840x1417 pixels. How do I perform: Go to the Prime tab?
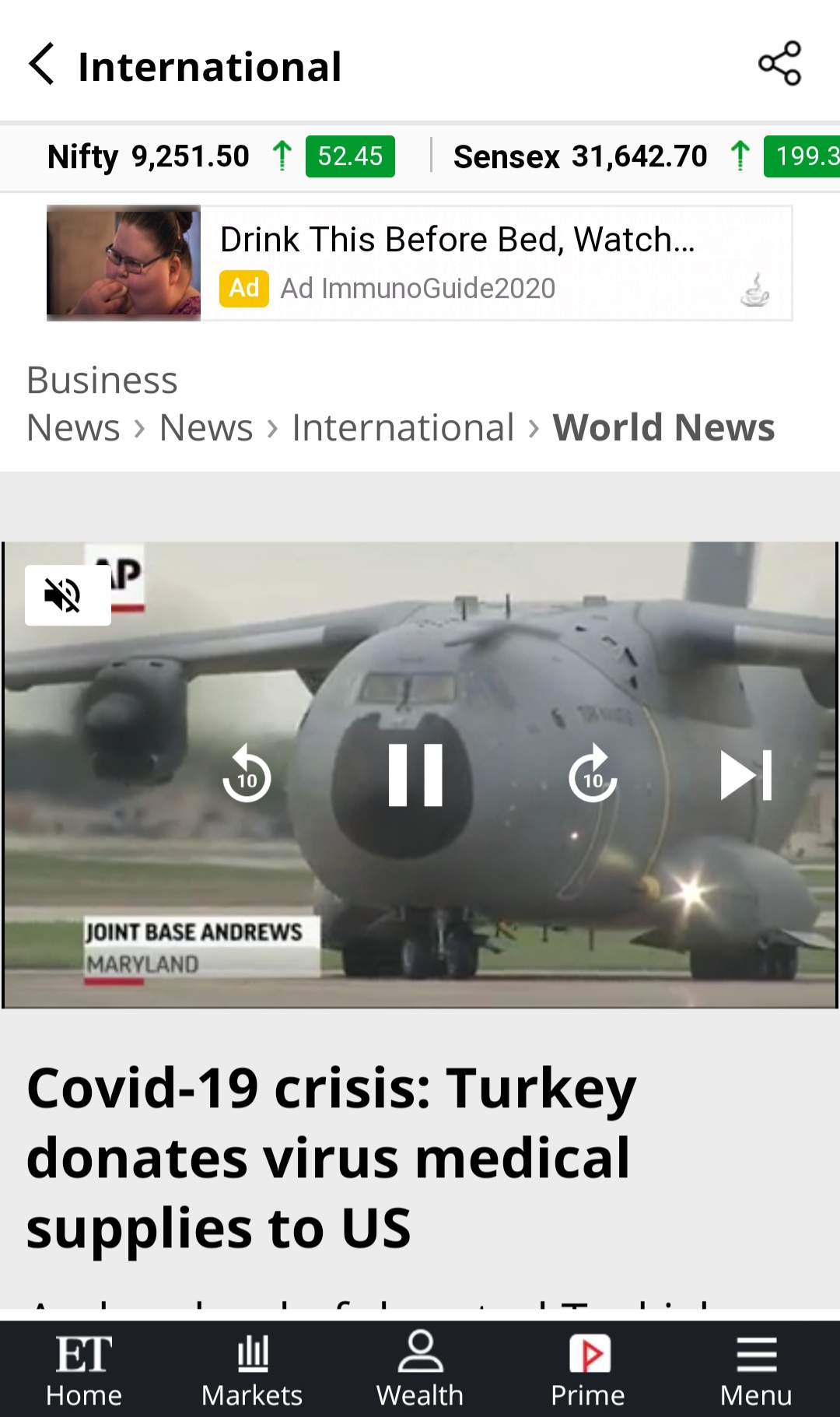(x=588, y=1370)
